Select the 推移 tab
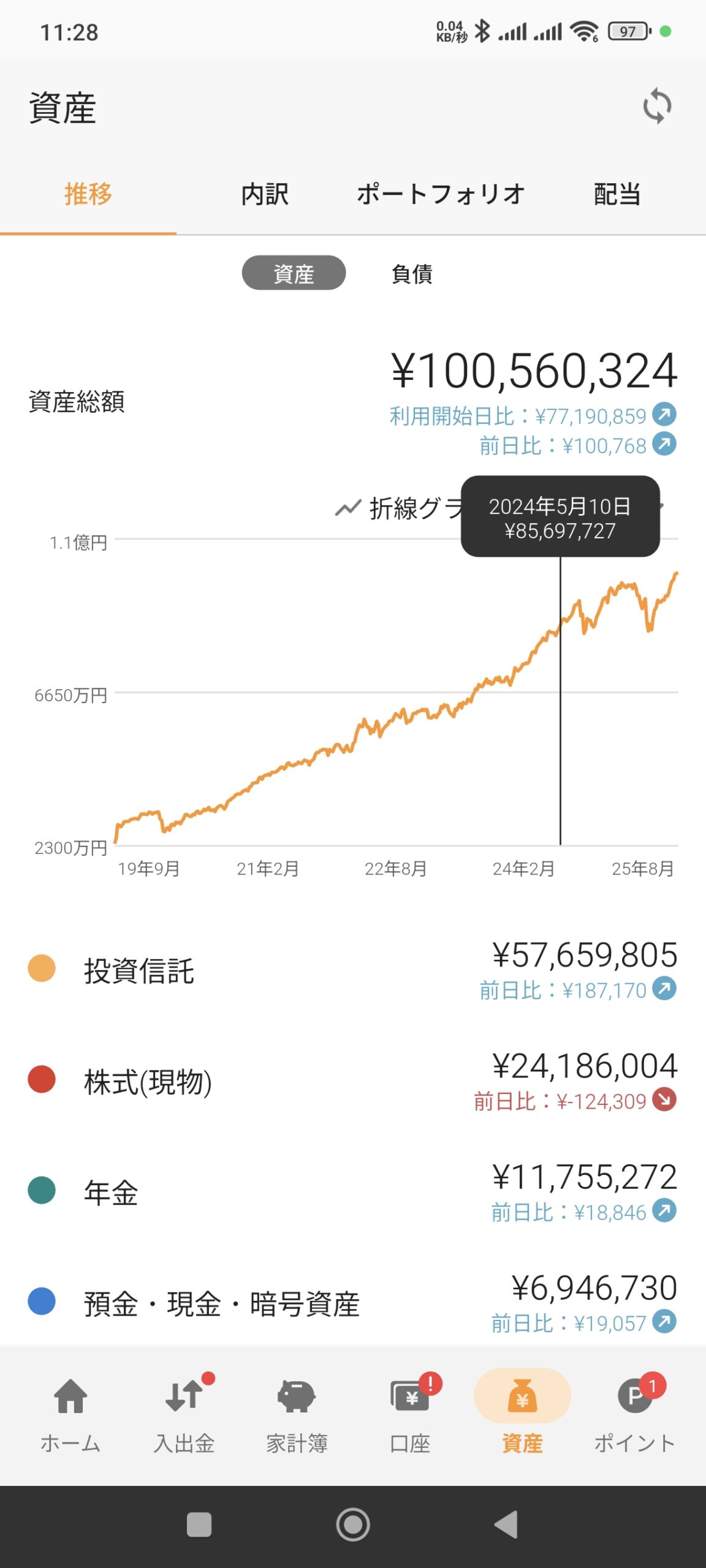 point(88,194)
